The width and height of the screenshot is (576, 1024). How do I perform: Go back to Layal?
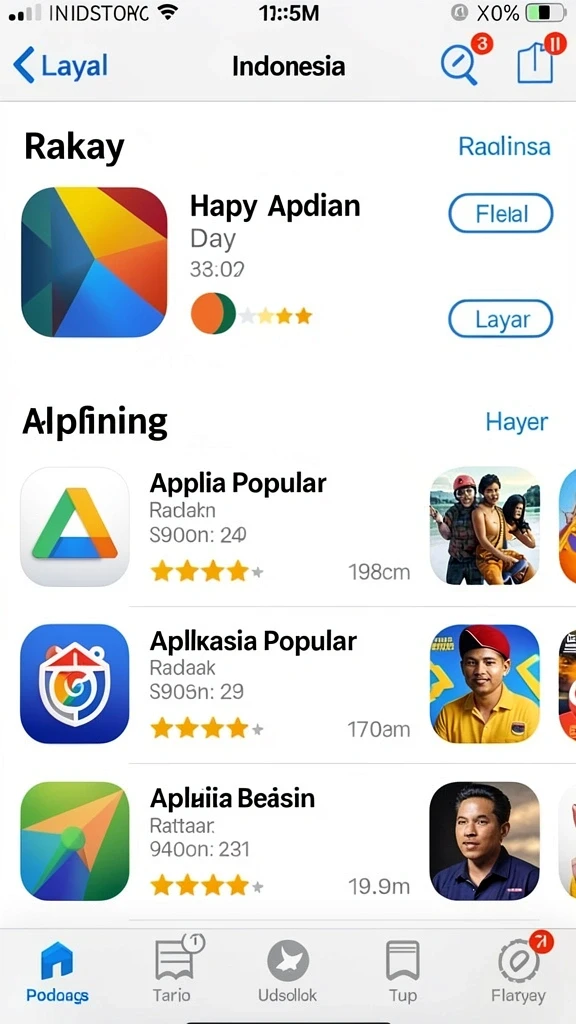60,66
